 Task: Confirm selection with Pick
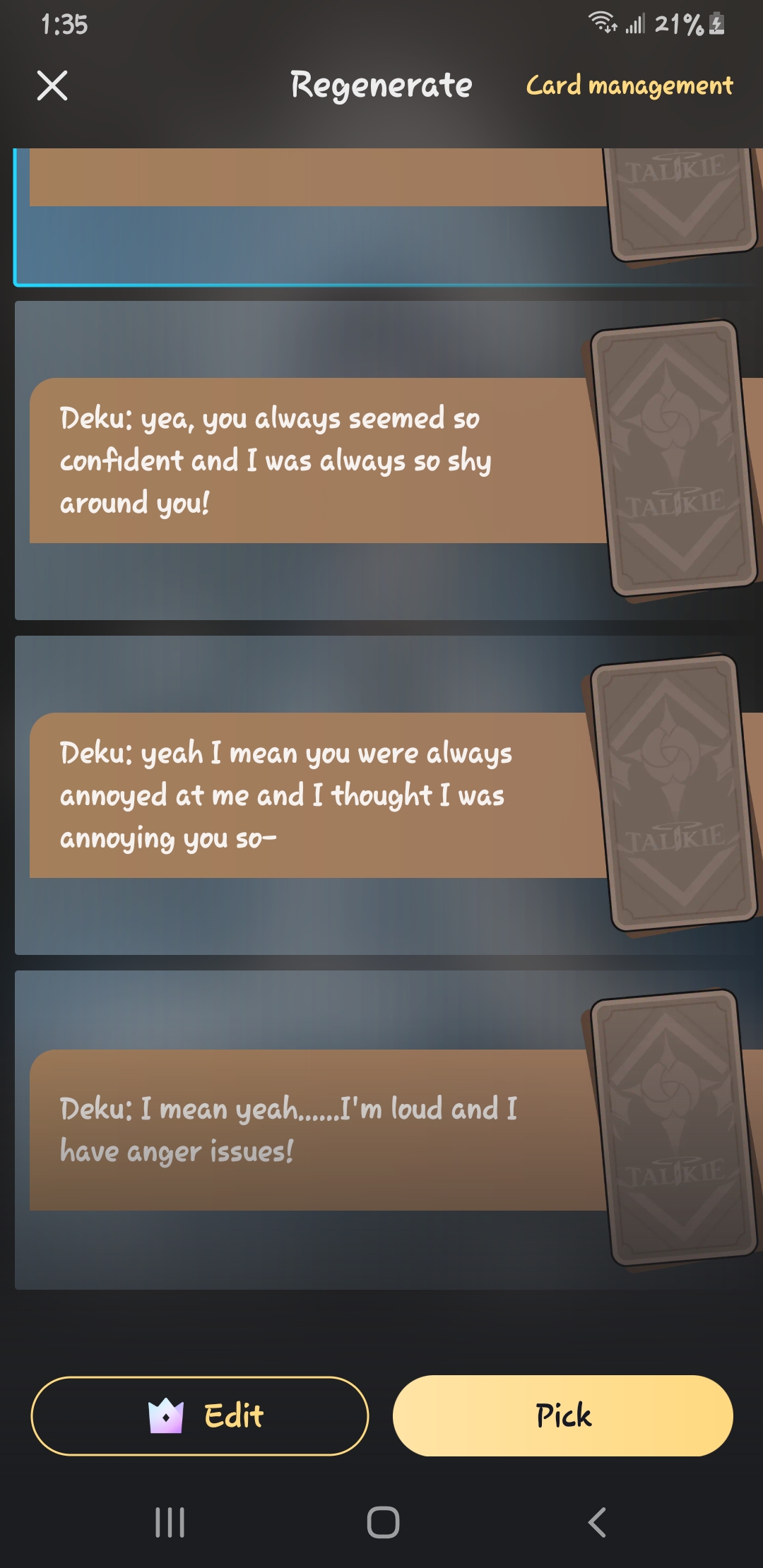coord(562,1415)
